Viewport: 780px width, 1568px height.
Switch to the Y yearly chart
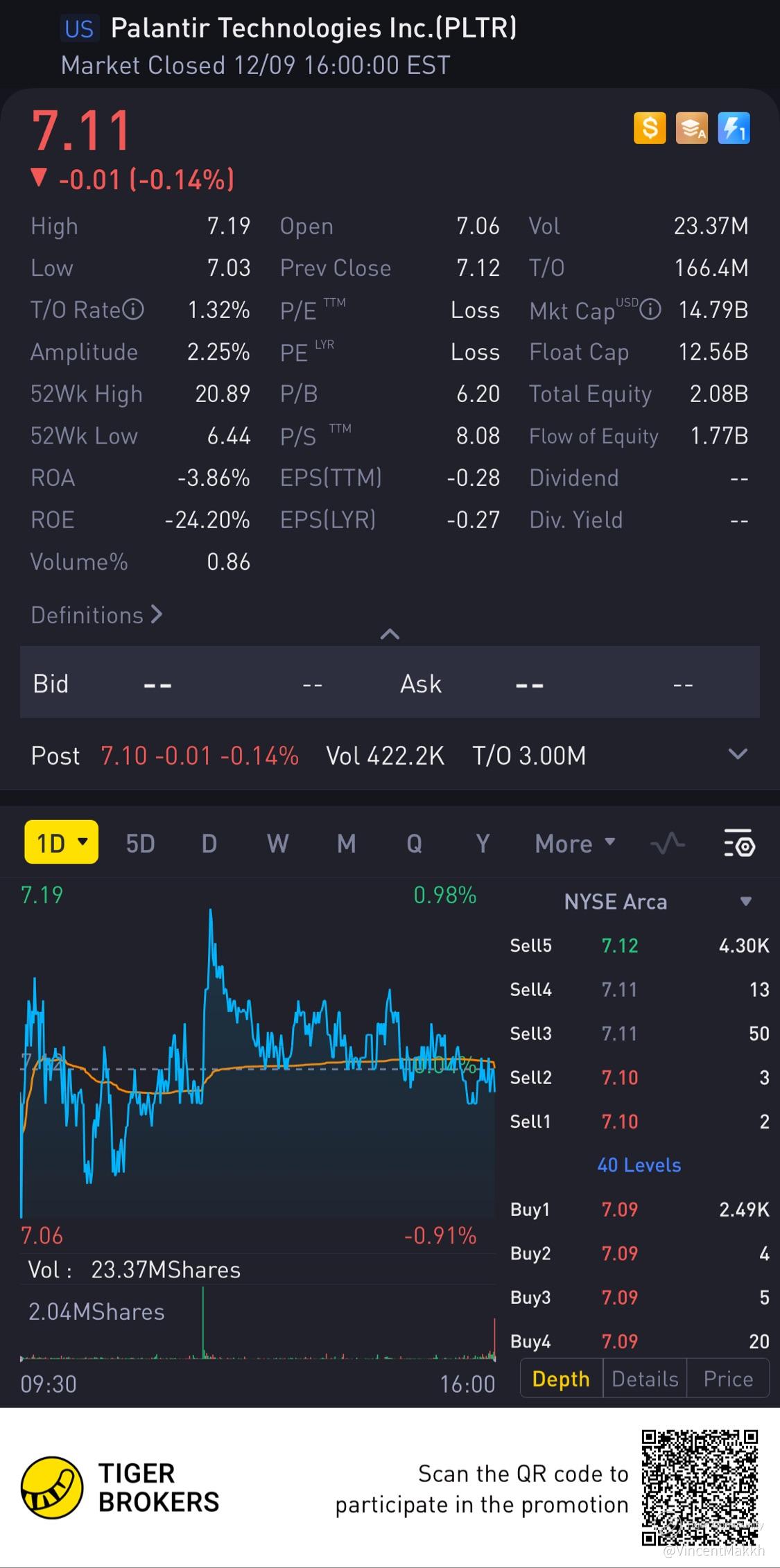483,844
